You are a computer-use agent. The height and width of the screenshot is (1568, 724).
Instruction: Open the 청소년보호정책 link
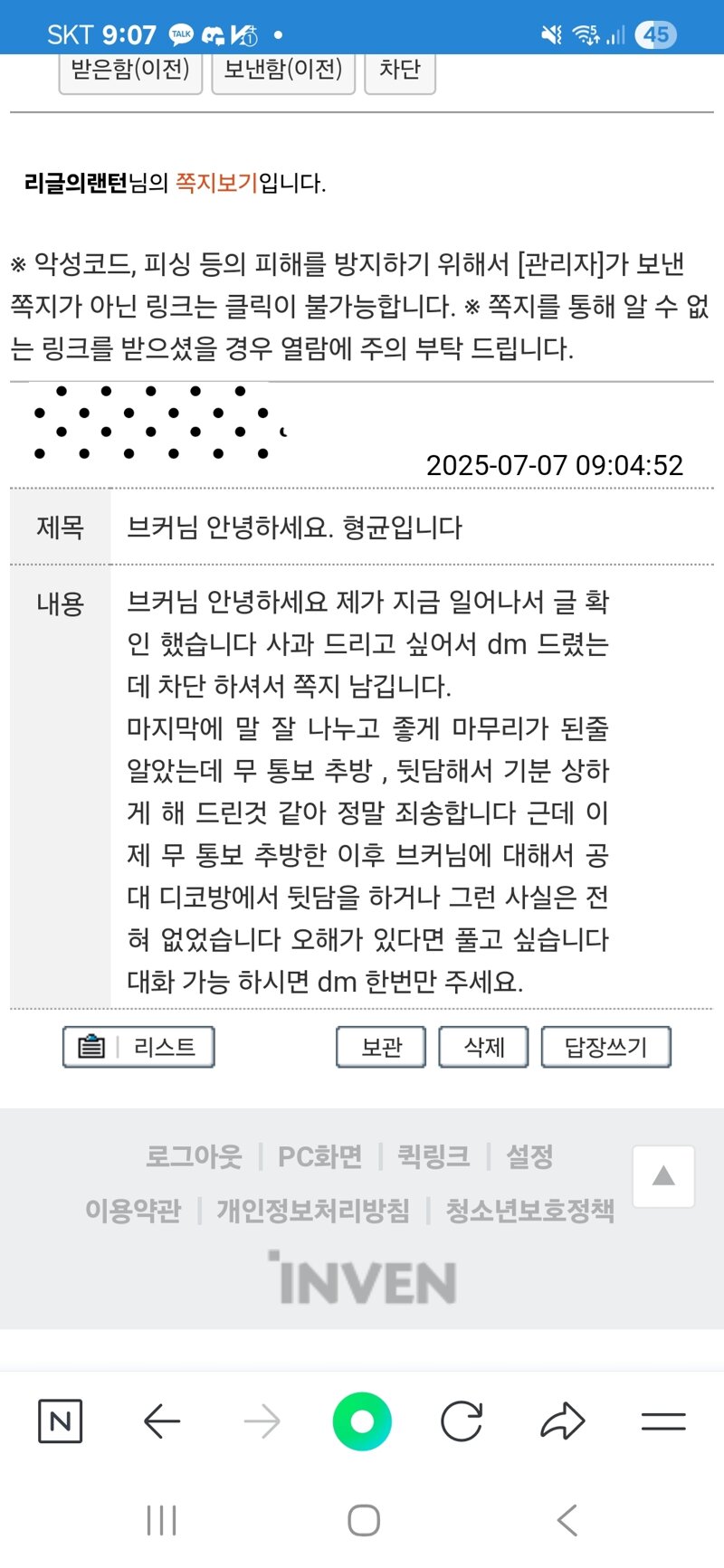coord(530,1211)
